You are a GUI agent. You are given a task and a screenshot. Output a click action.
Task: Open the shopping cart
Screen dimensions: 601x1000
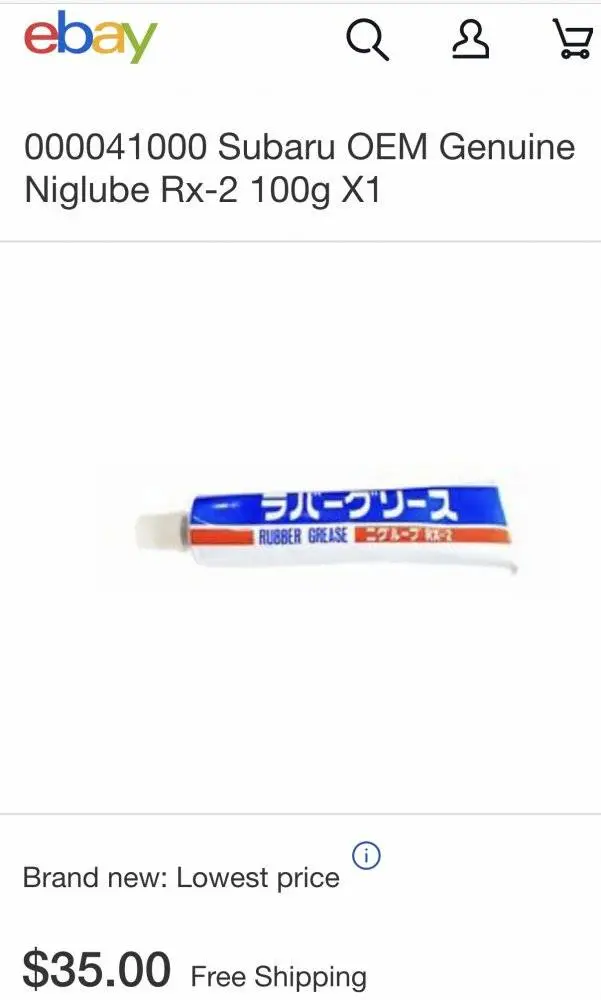click(573, 40)
